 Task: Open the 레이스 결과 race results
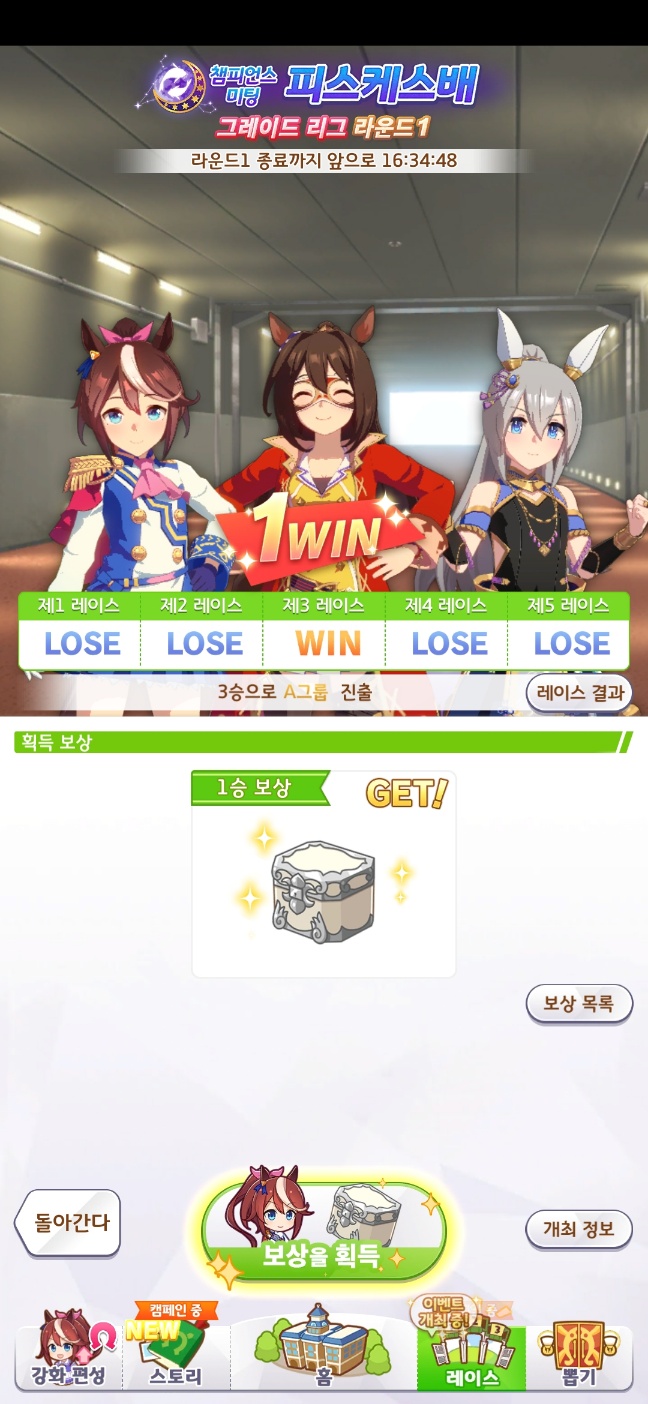pyautogui.click(x=579, y=692)
